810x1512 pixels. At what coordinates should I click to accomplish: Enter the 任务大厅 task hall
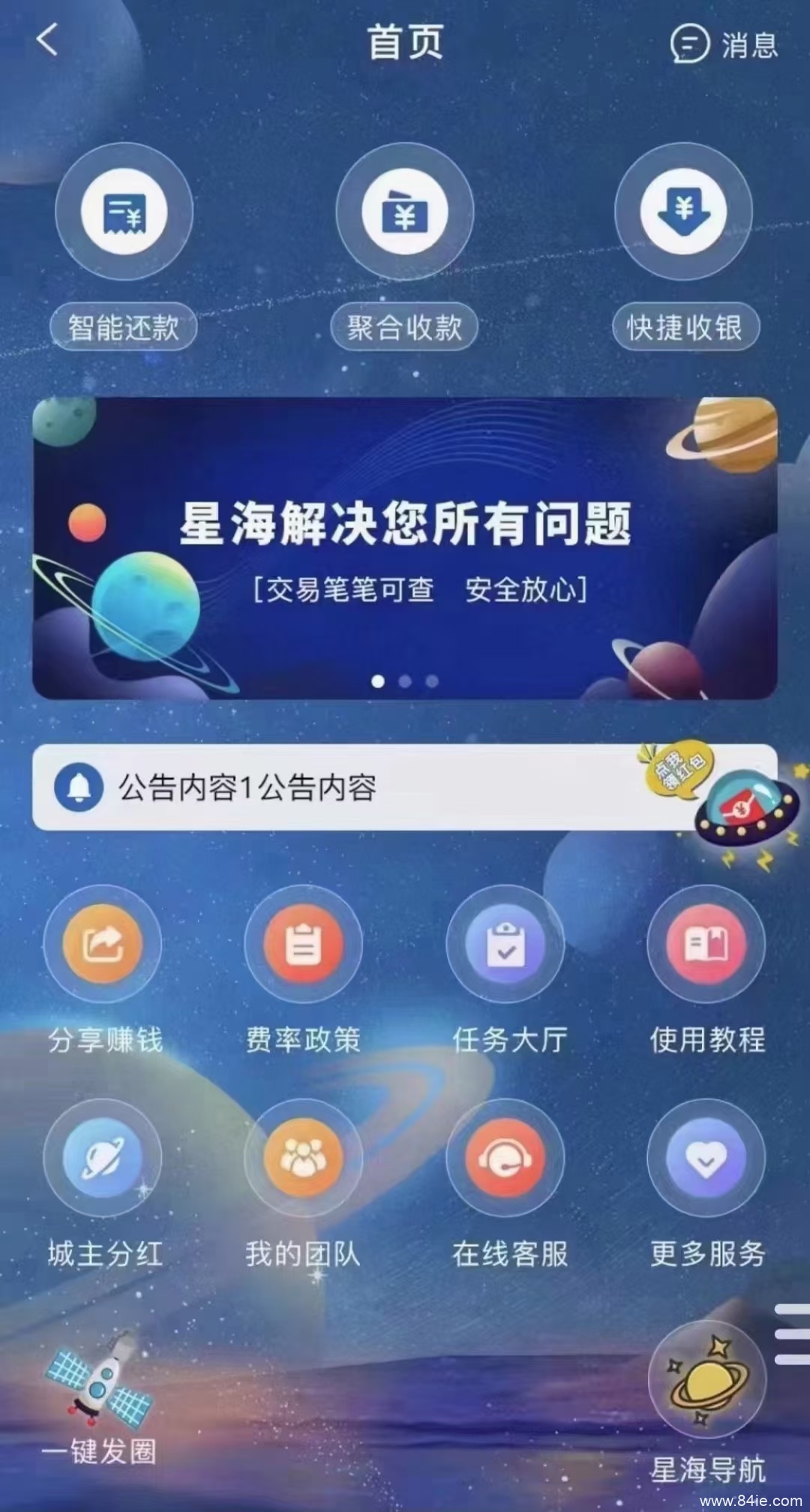(505, 944)
